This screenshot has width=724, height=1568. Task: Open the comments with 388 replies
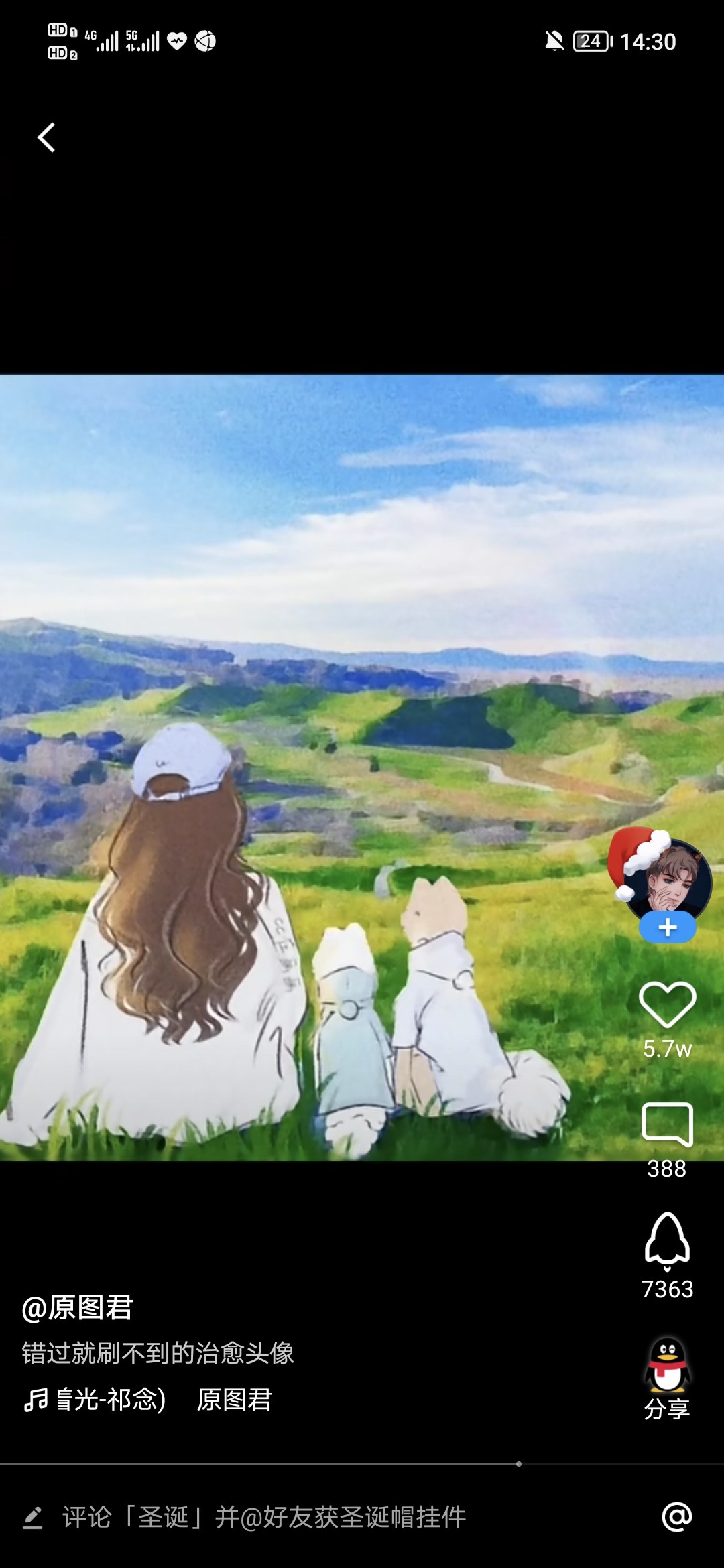(x=667, y=1125)
